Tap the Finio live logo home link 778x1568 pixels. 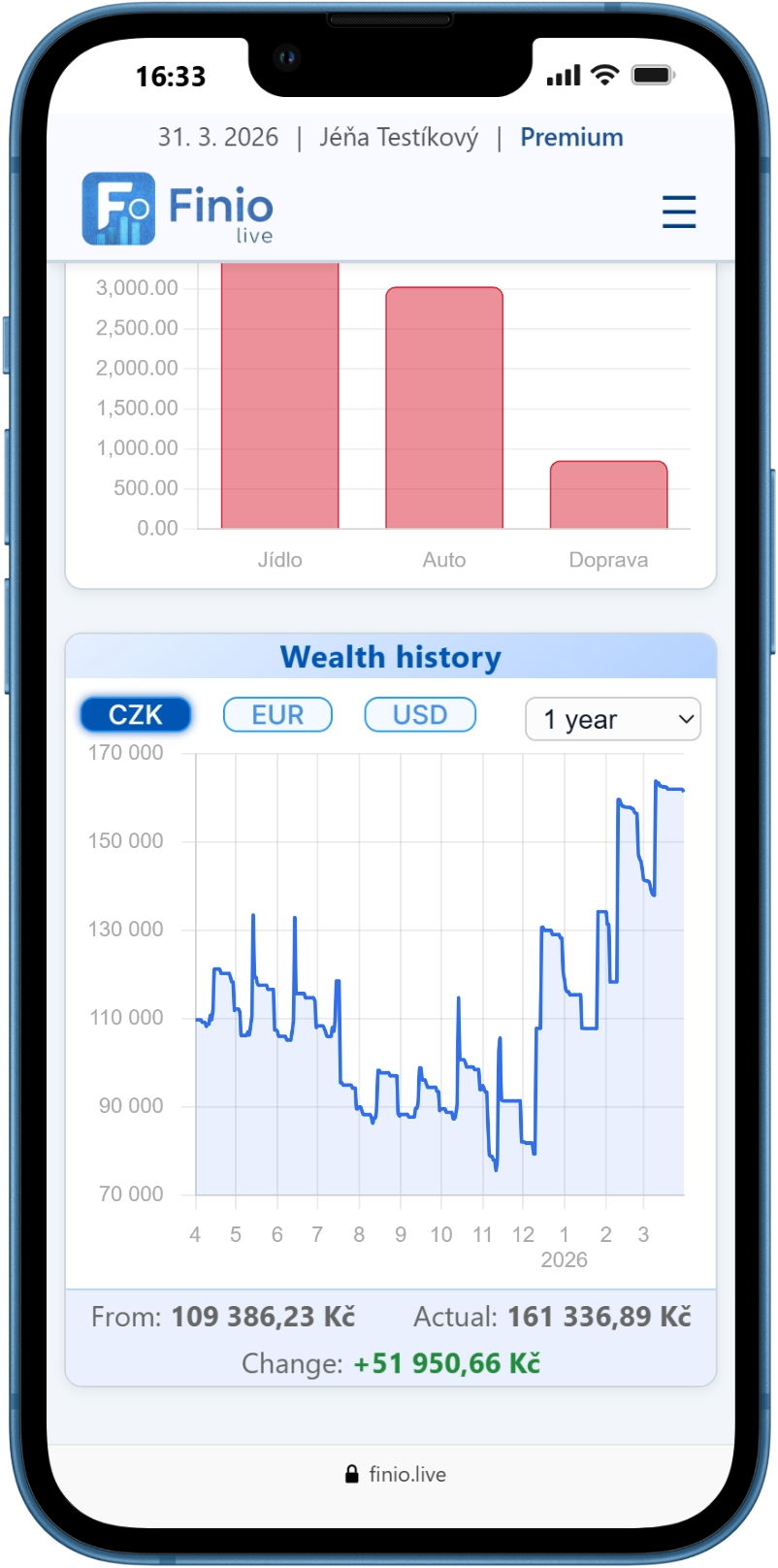click(178, 209)
